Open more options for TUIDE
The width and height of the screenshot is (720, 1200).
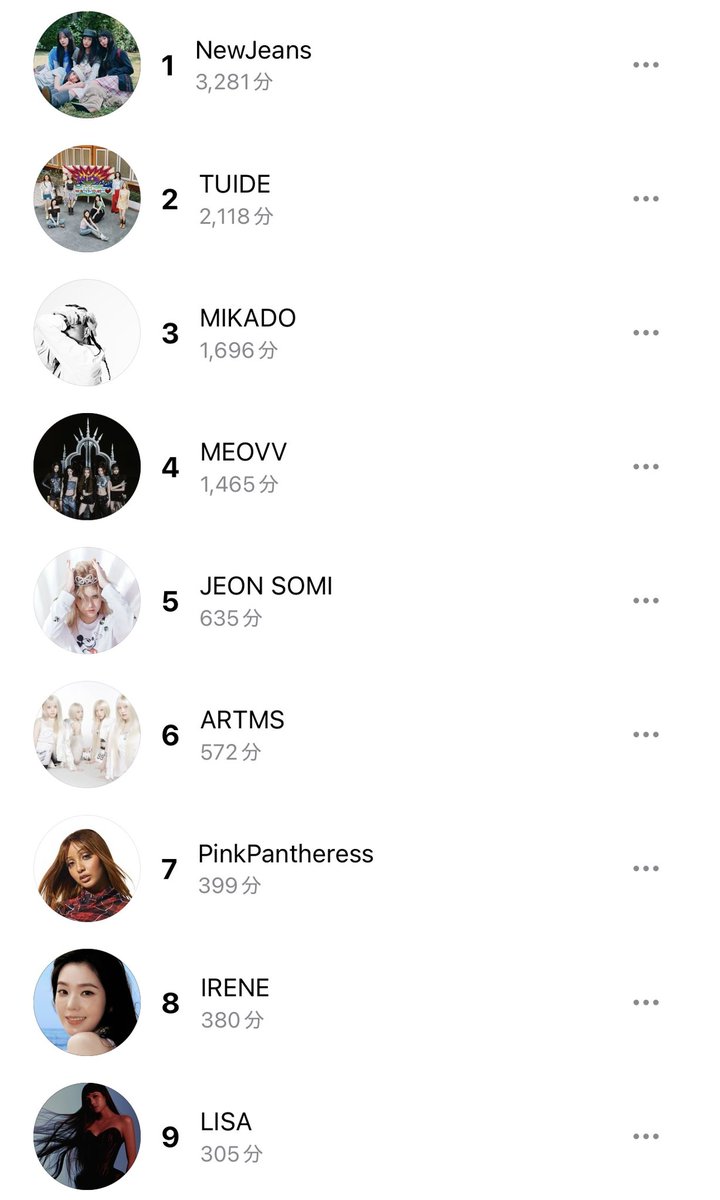(x=646, y=199)
